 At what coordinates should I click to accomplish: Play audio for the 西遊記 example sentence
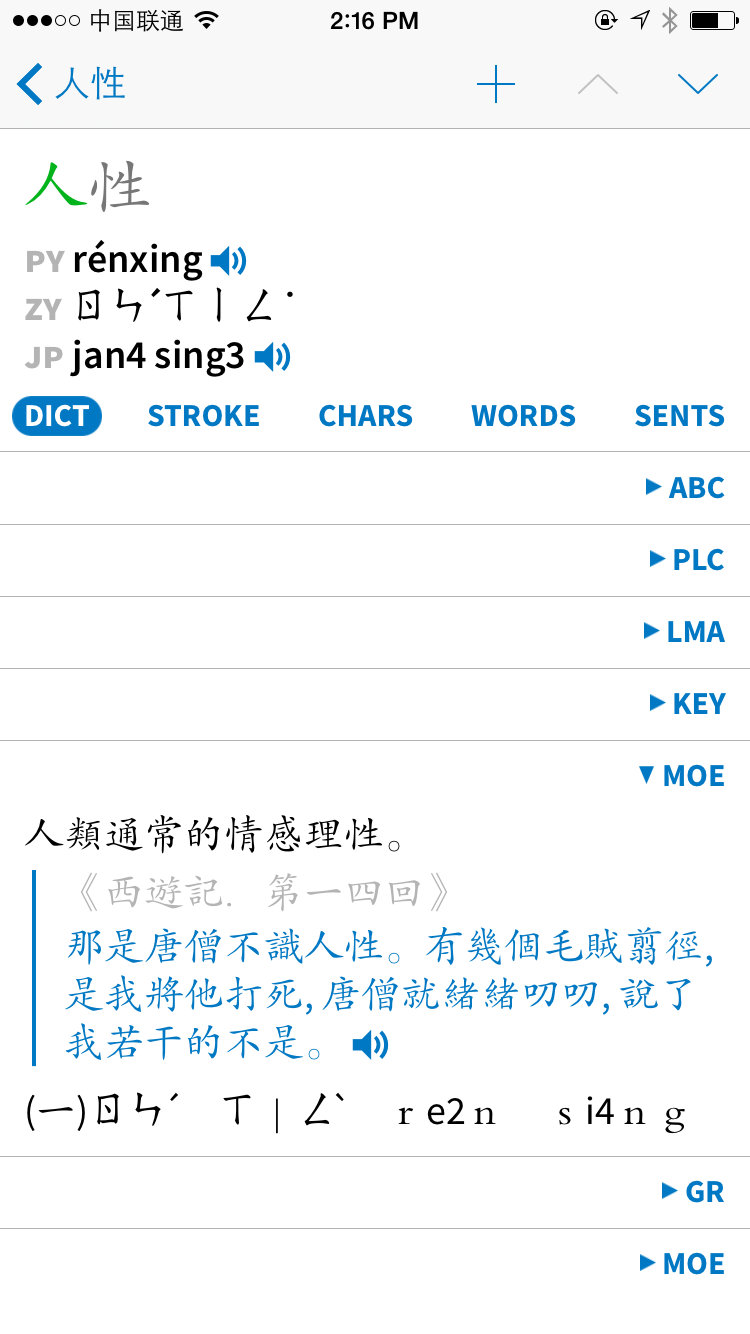pyautogui.click(x=370, y=1046)
